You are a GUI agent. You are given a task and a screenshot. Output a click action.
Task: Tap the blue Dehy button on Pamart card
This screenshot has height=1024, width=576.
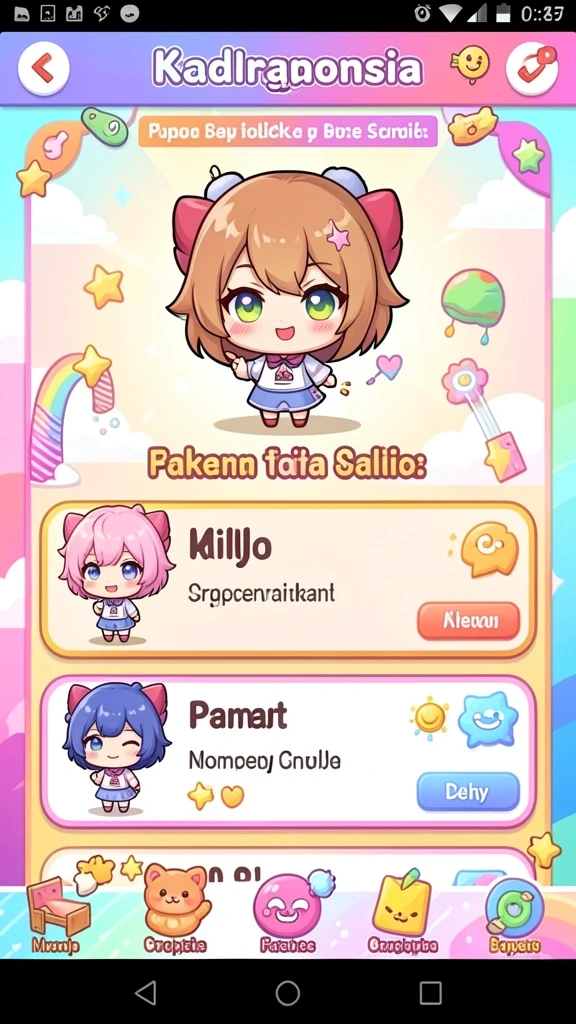tap(468, 792)
